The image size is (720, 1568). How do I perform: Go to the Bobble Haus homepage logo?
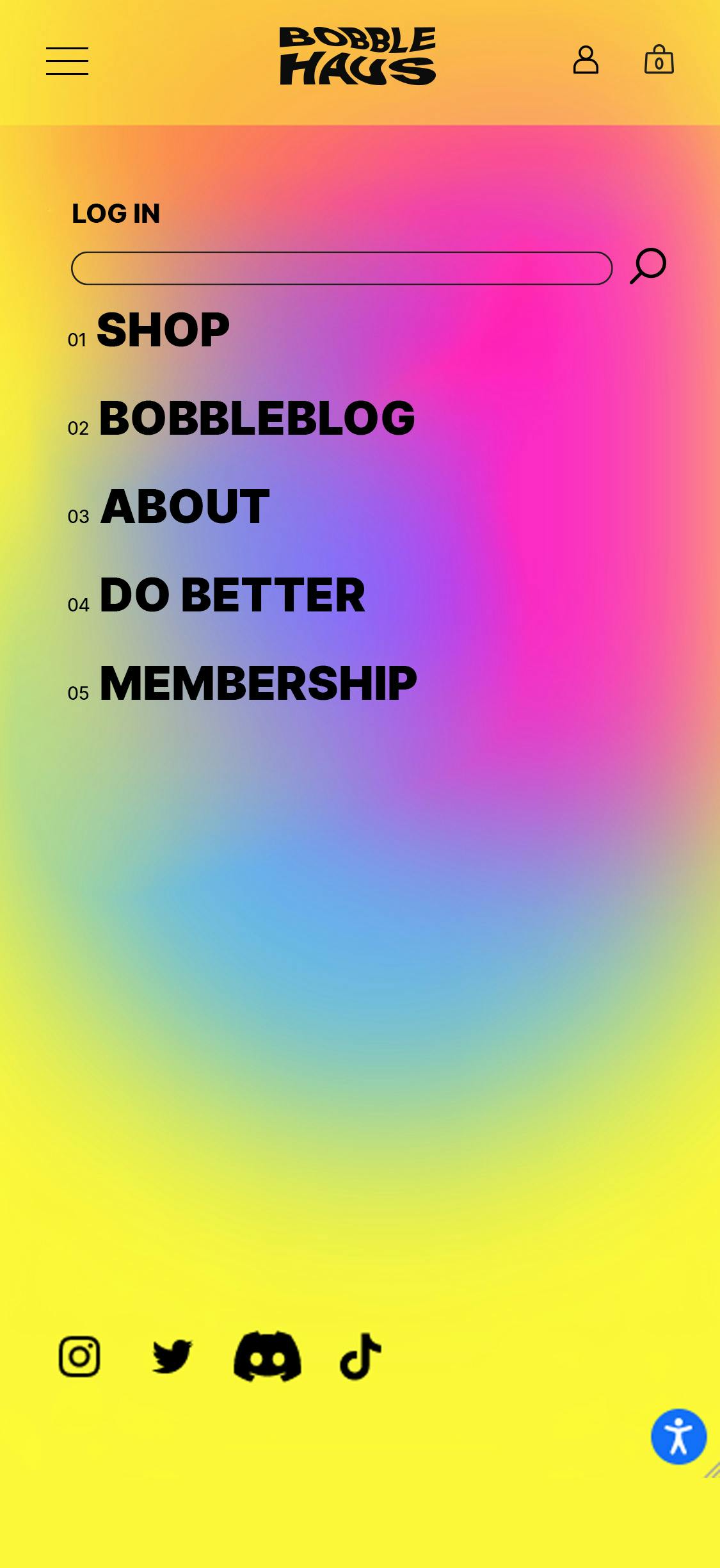click(357, 56)
